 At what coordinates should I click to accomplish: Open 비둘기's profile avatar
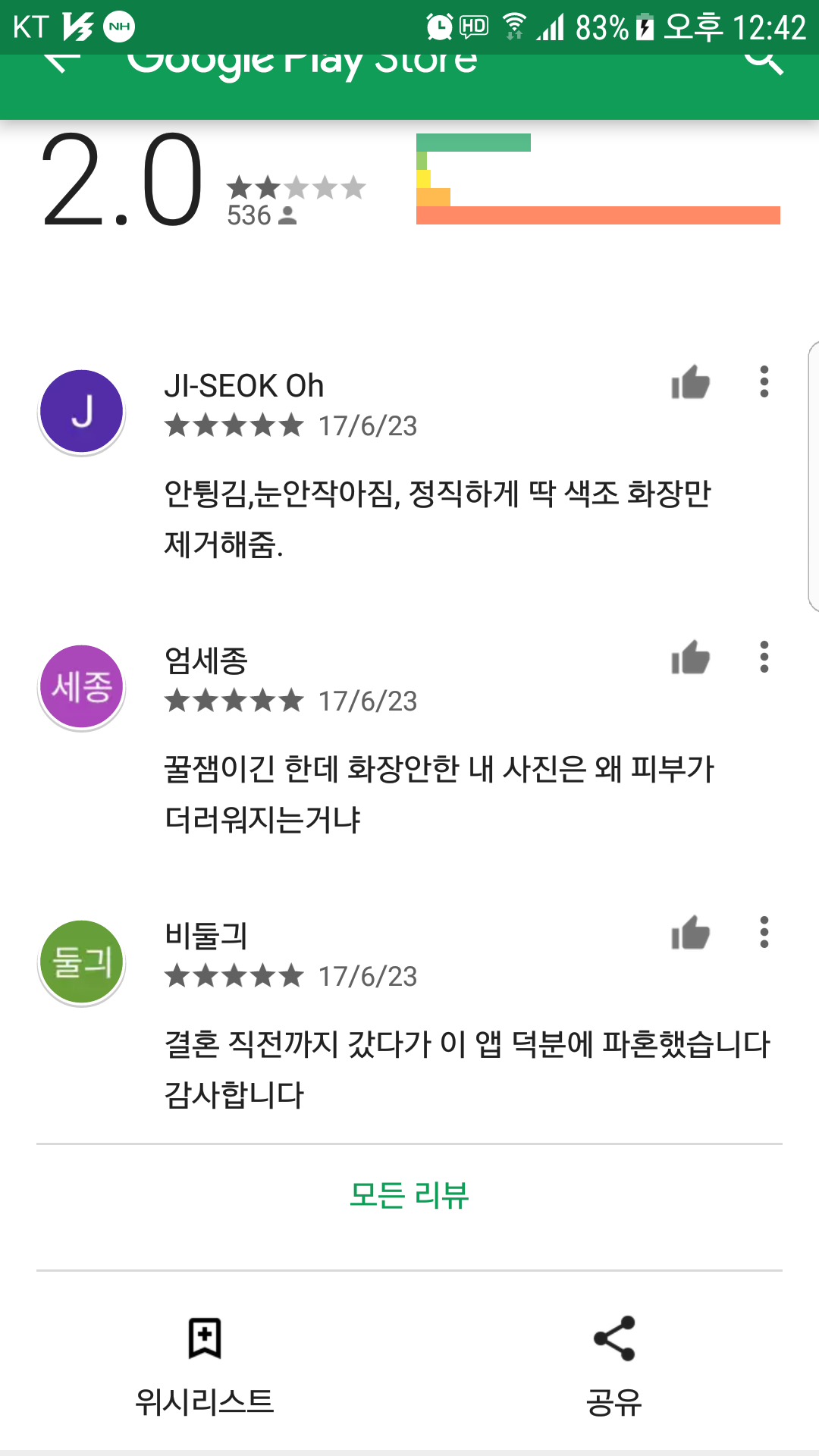coord(82,962)
